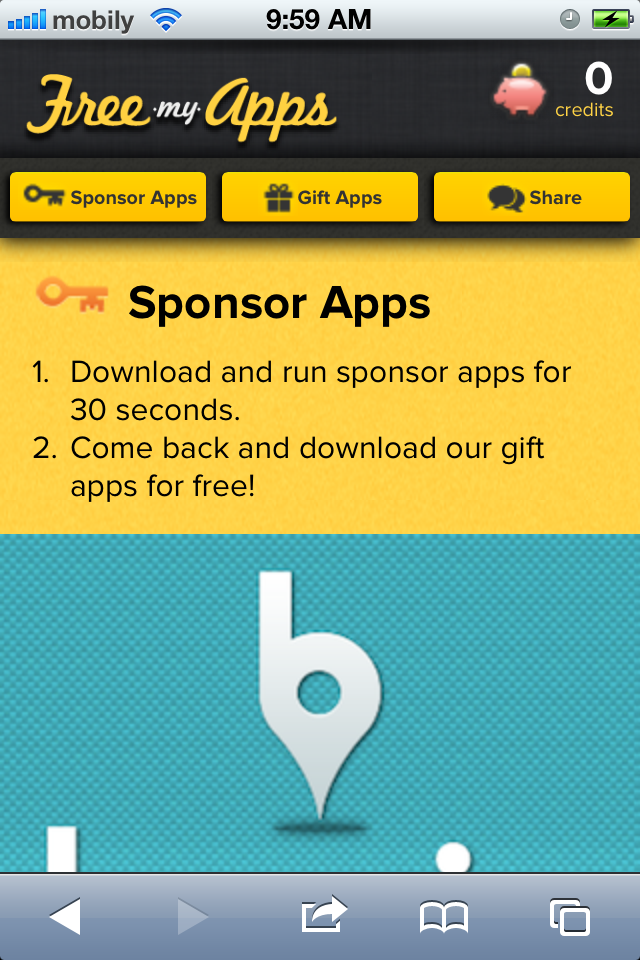This screenshot has height=960, width=640.
Task: Go back in Safari toolbar
Action: point(64,916)
